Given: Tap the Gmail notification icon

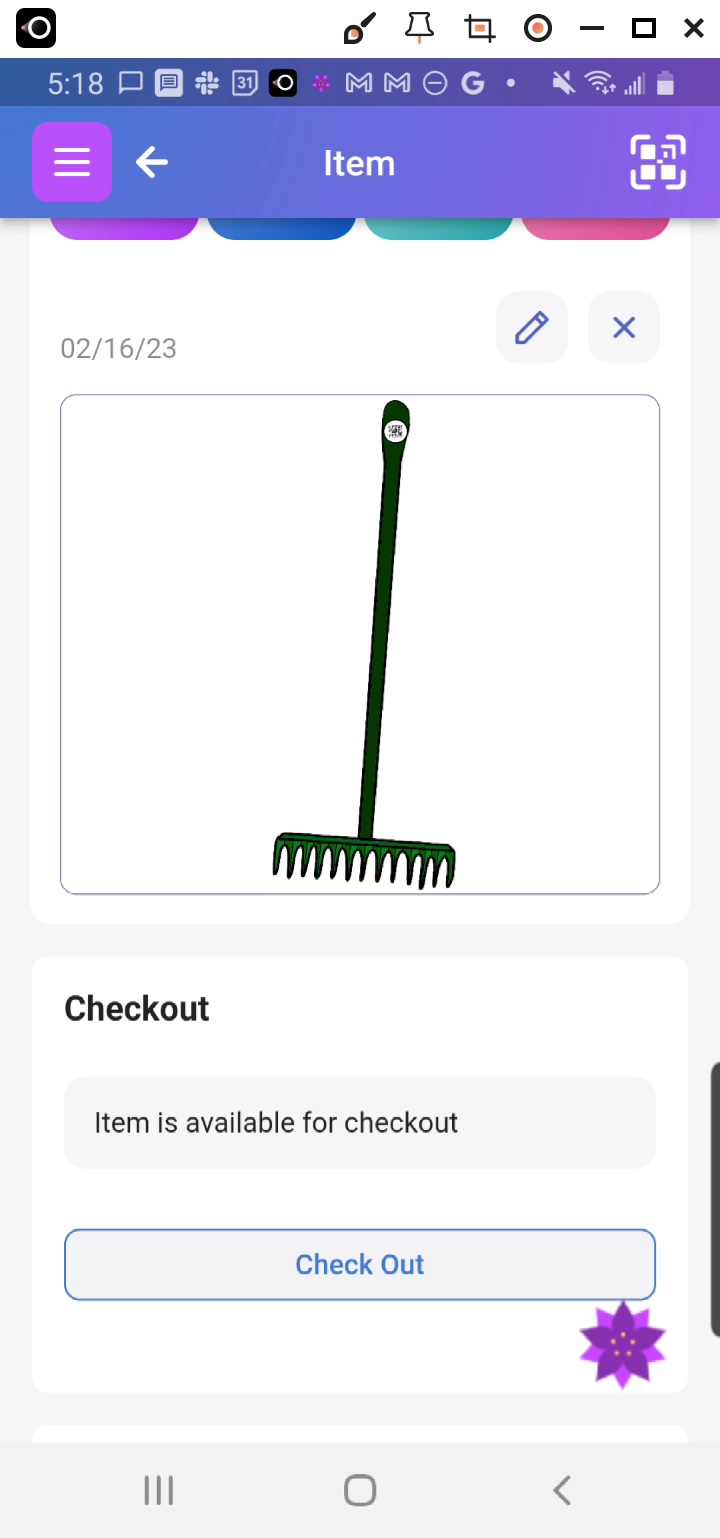Looking at the screenshot, I should 358,83.
